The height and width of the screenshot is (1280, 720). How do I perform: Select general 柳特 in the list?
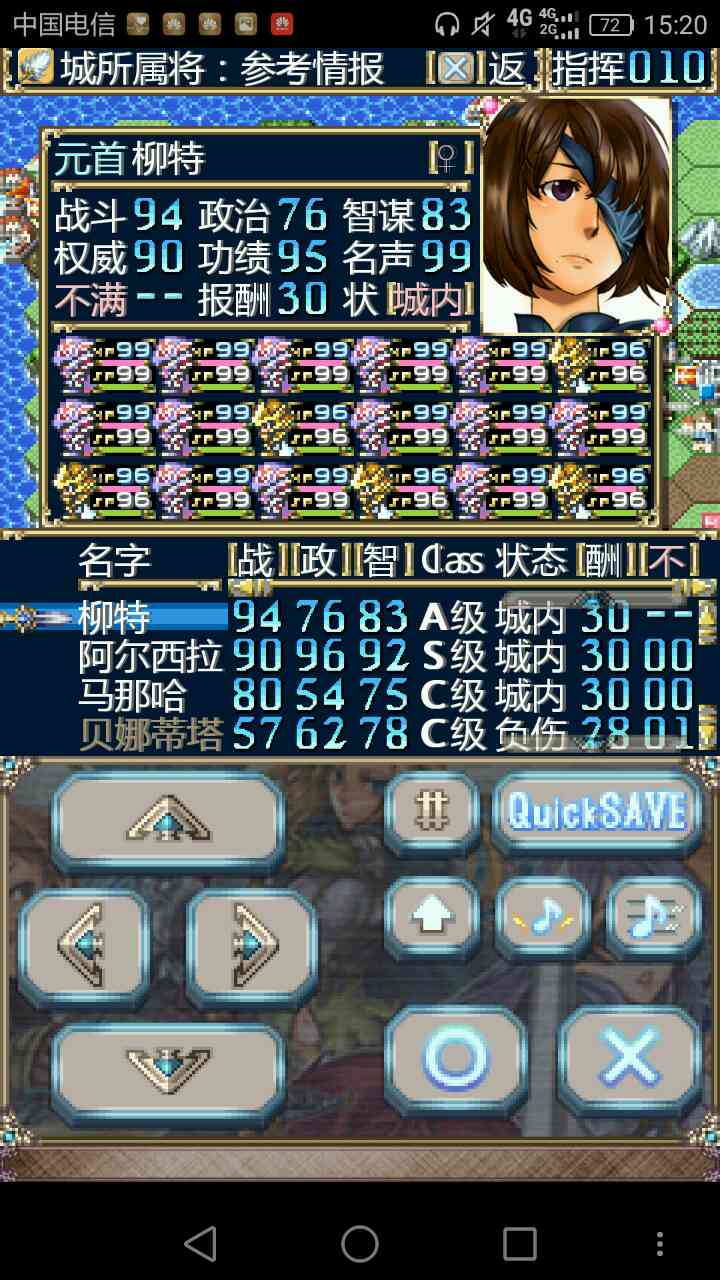click(115, 618)
